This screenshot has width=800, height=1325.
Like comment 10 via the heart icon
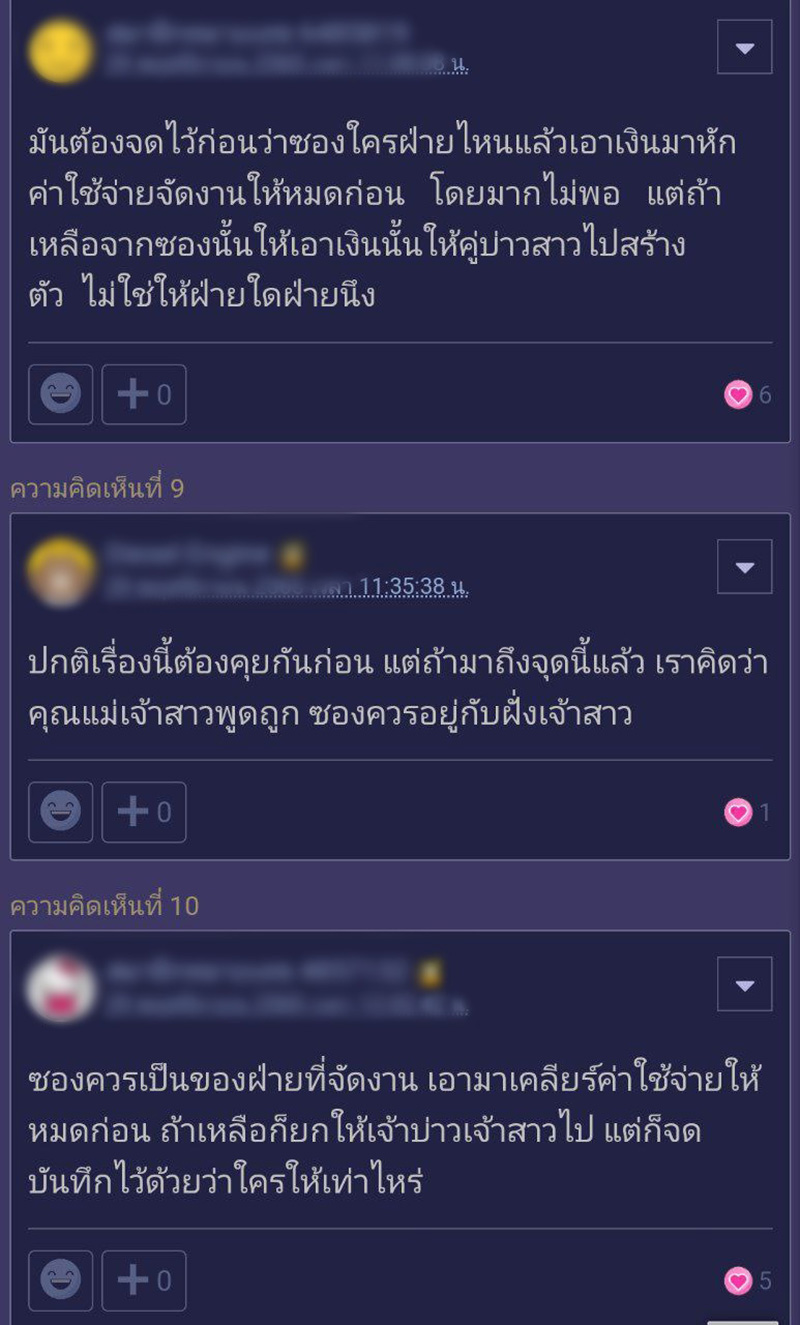[738, 1280]
